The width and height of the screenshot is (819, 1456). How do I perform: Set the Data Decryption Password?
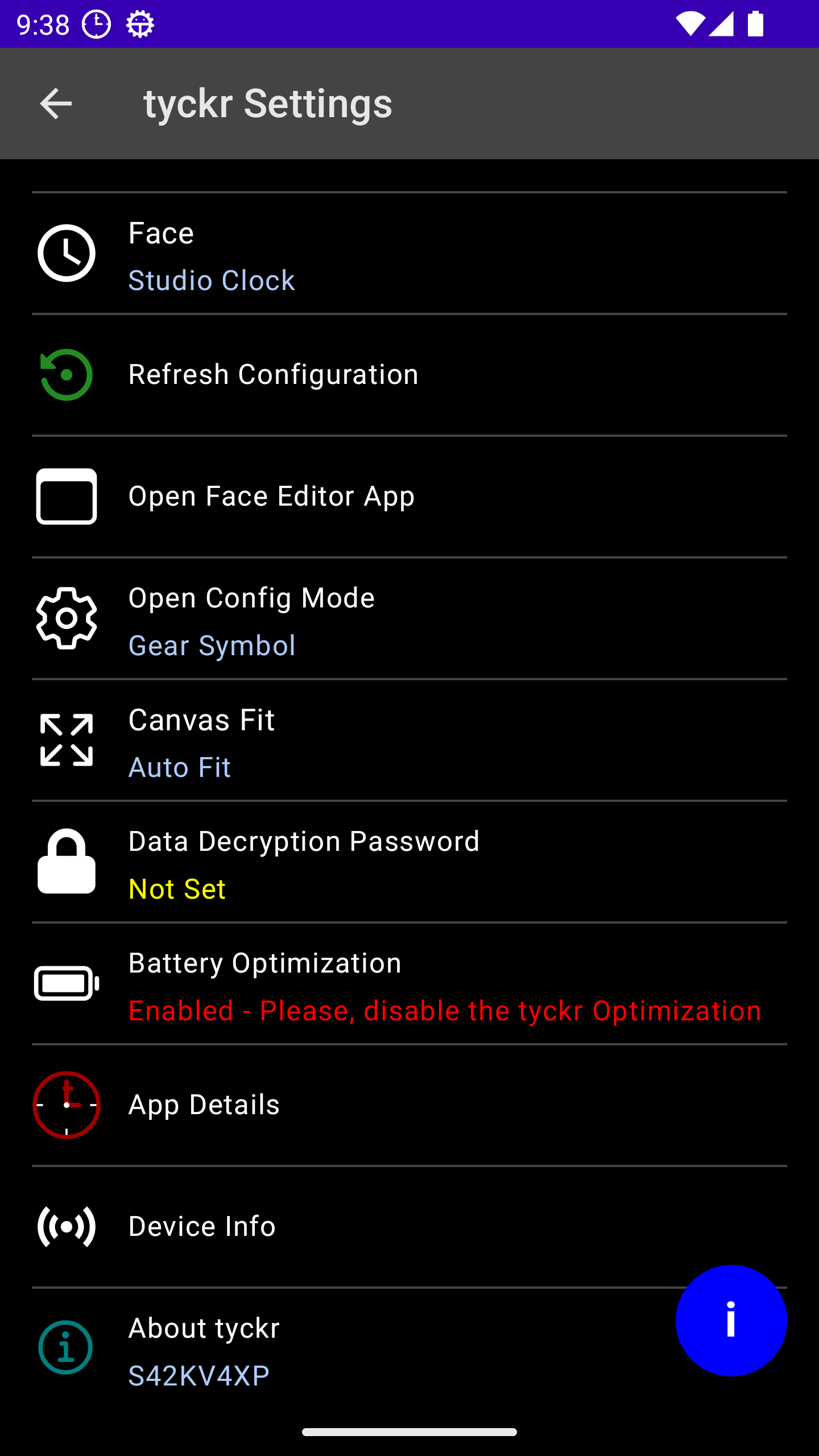(409, 862)
